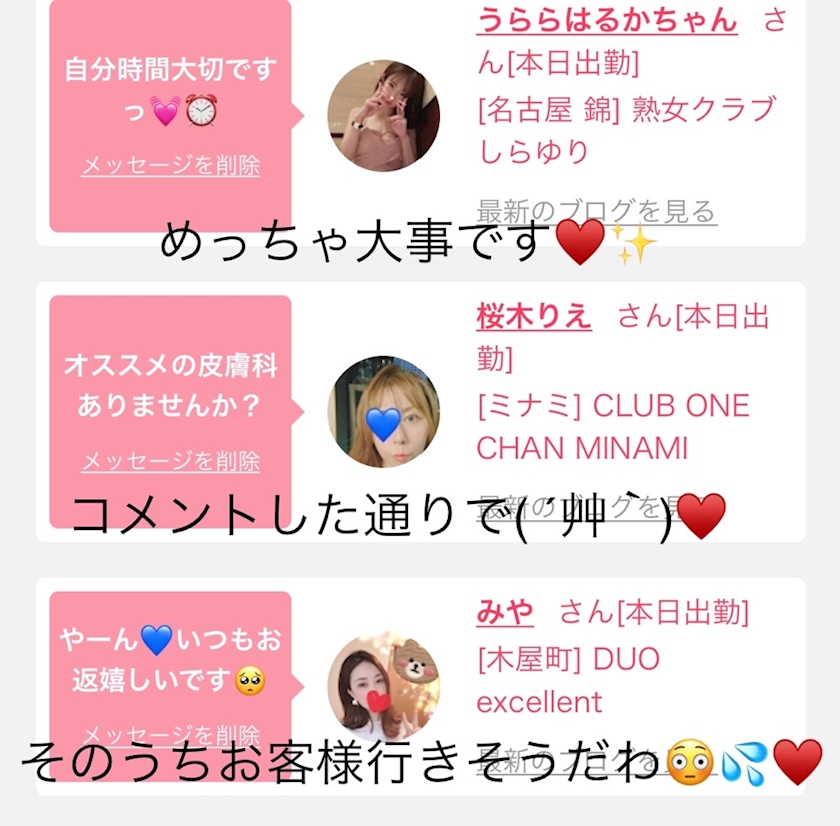Tap 桜木りえ's profile photo
Image resolution: width=840 pixels, height=826 pixels.
point(384,412)
